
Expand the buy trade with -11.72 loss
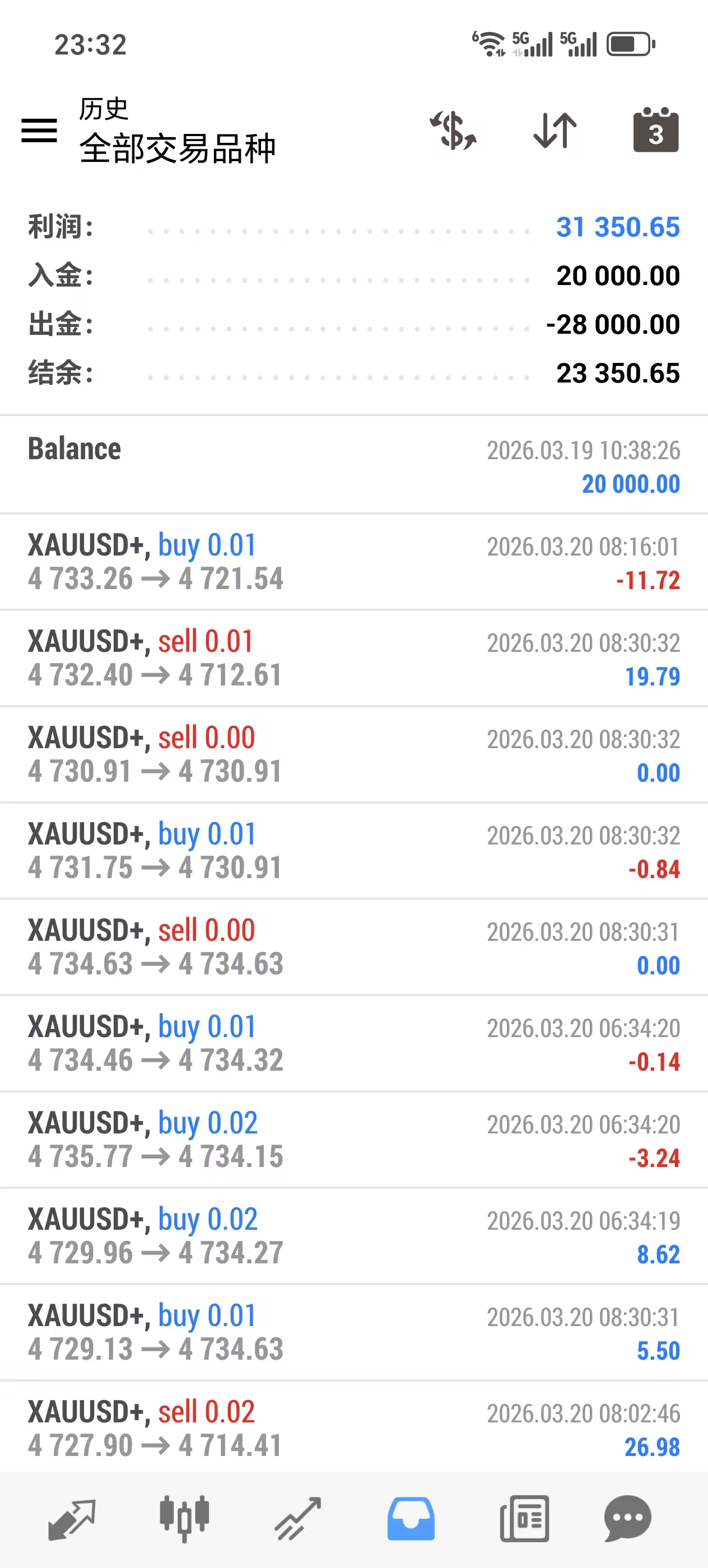click(x=353, y=562)
